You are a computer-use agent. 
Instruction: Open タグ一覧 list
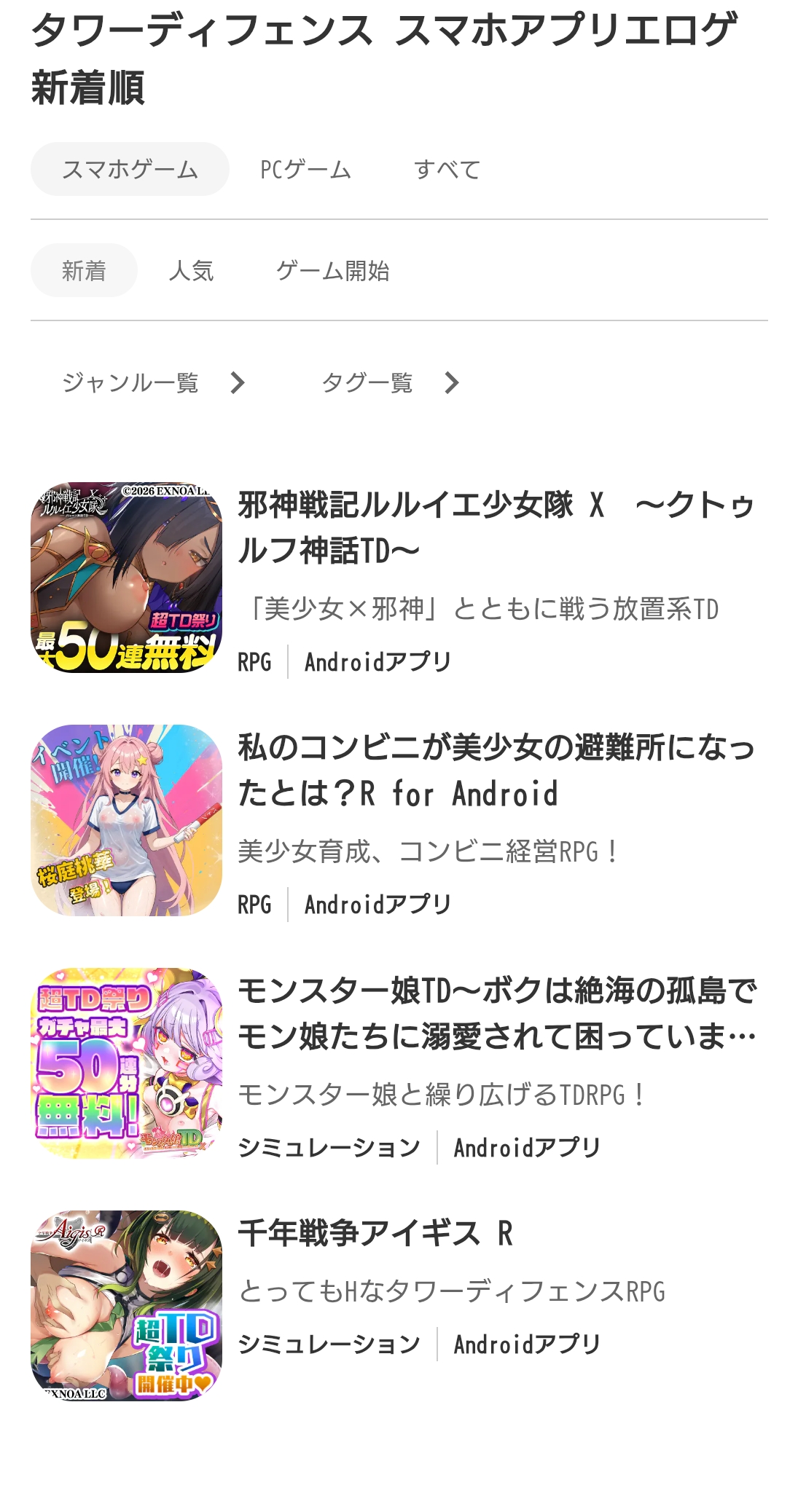pyautogui.click(x=390, y=382)
